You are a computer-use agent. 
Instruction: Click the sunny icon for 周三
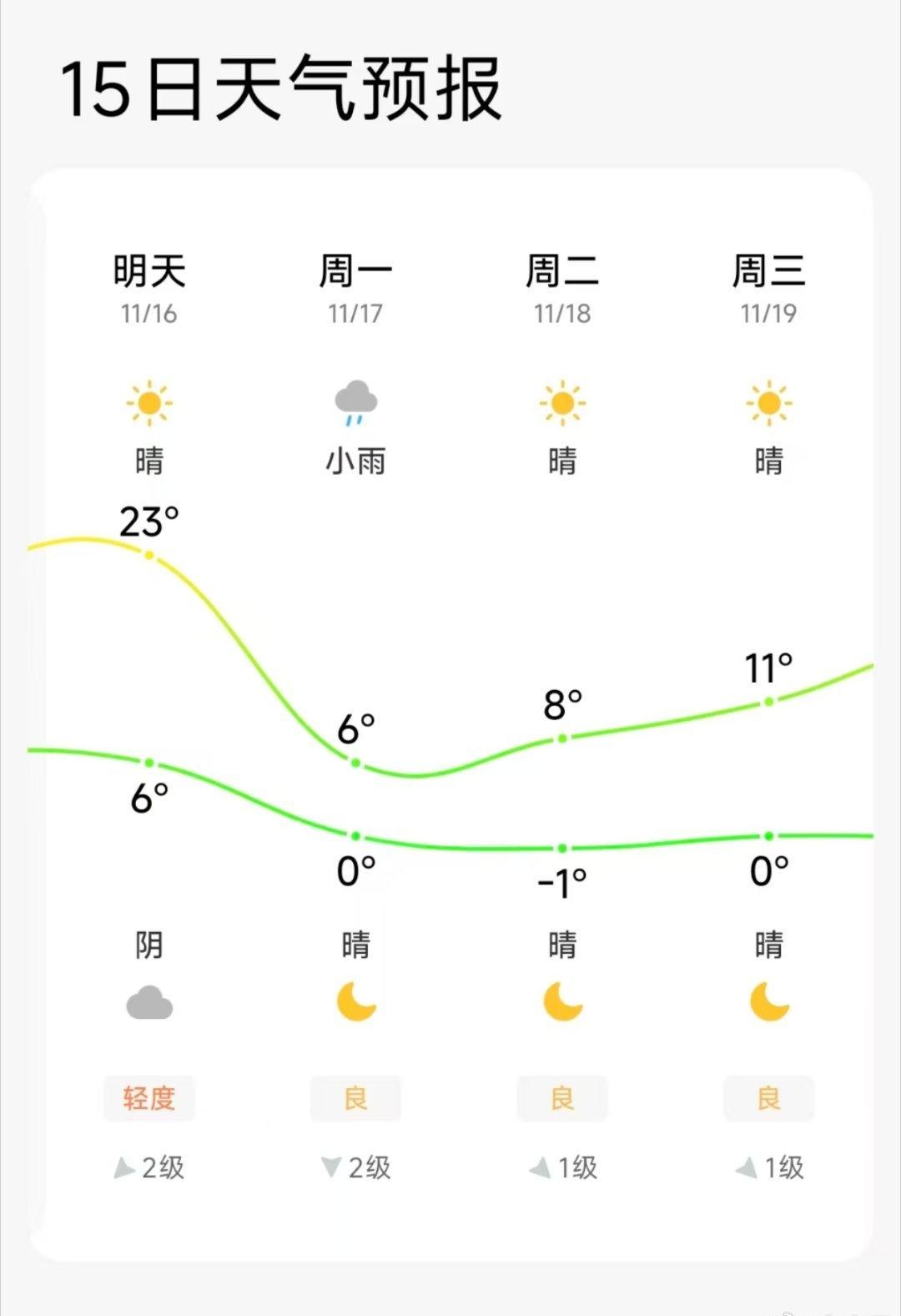pos(768,403)
